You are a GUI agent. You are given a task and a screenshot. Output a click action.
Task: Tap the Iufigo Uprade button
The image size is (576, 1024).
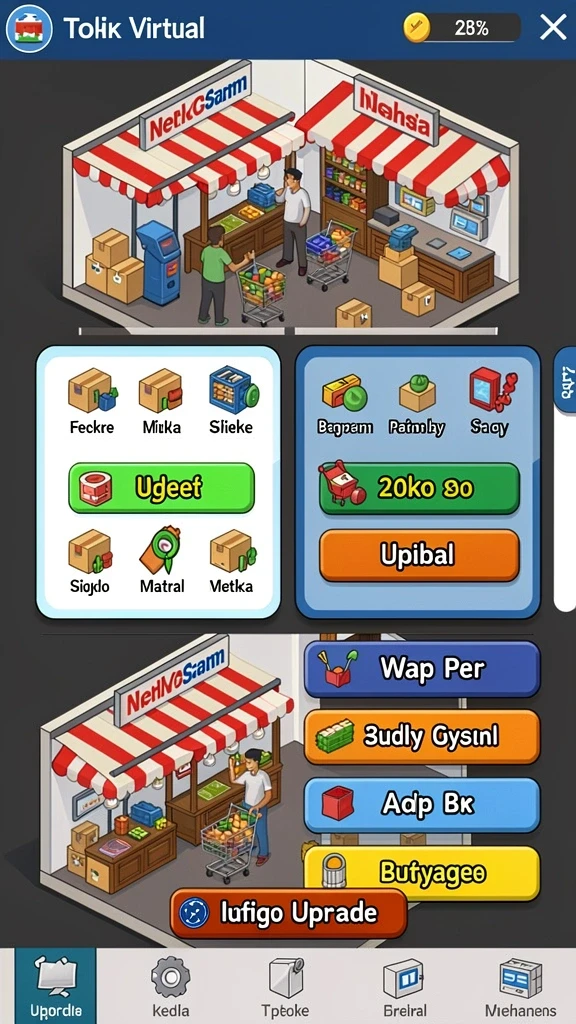click(x=288, y=912)
